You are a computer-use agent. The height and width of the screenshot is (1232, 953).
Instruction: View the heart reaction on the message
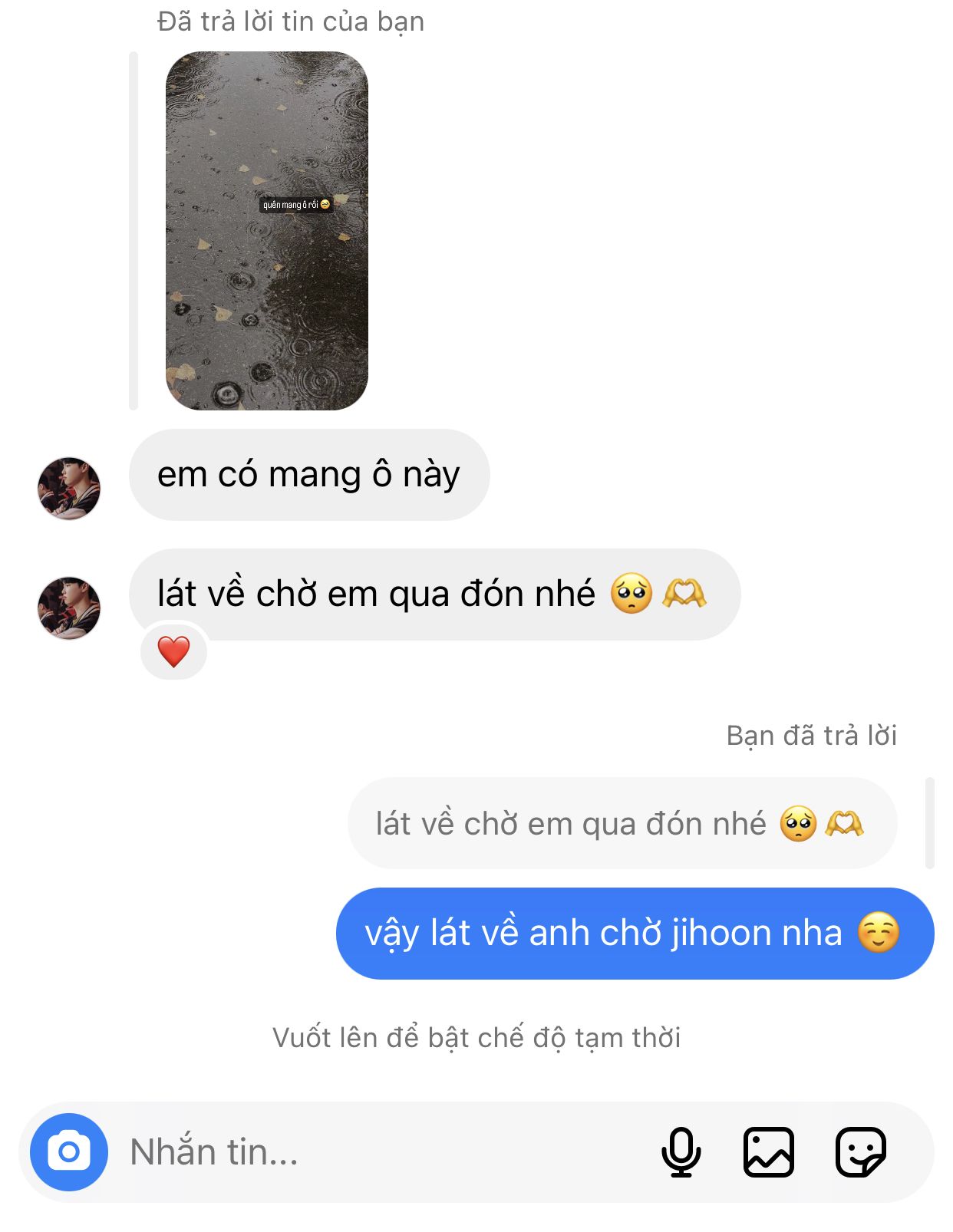[174, 652]
